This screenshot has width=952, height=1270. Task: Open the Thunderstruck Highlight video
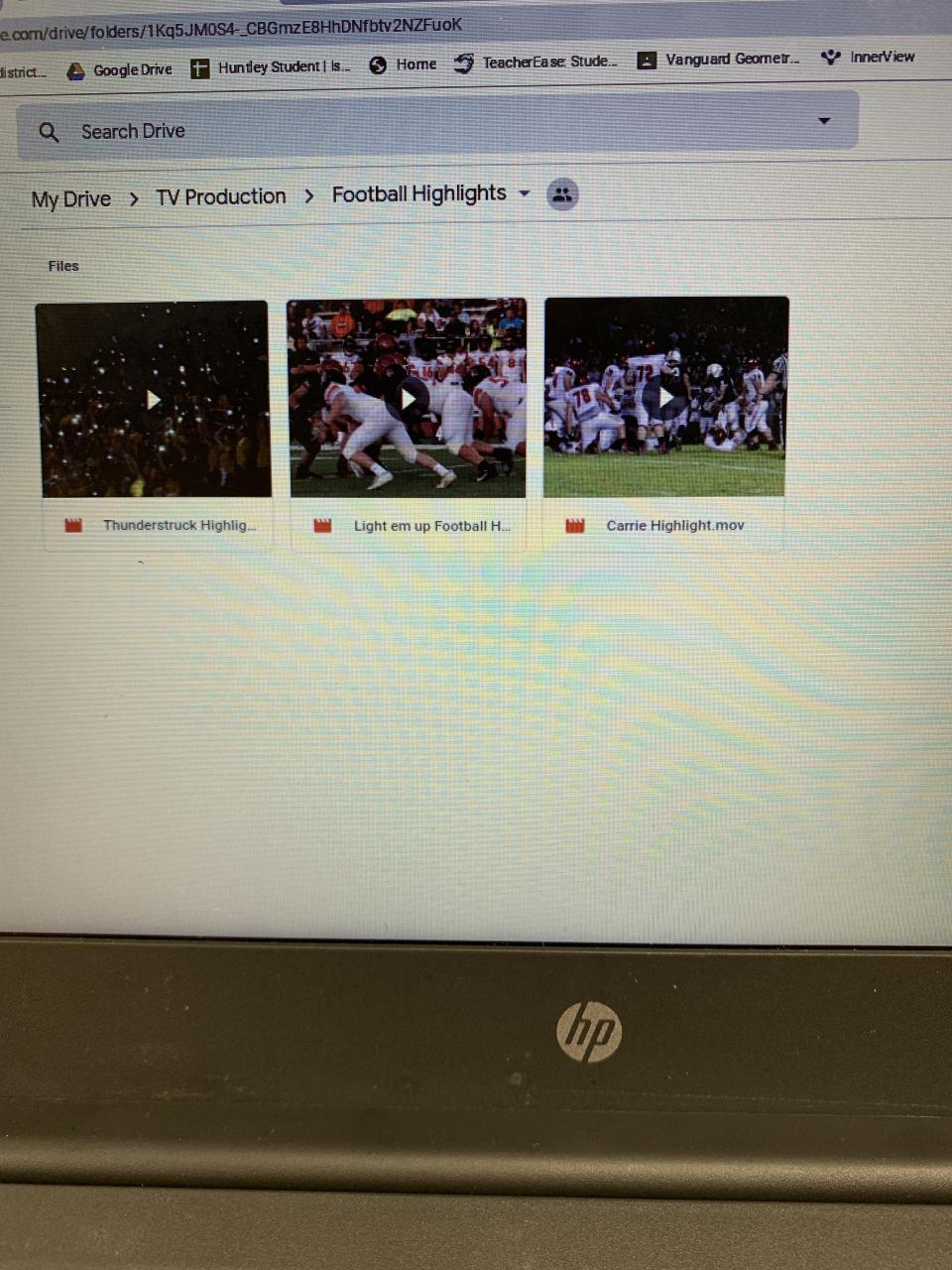153,400
